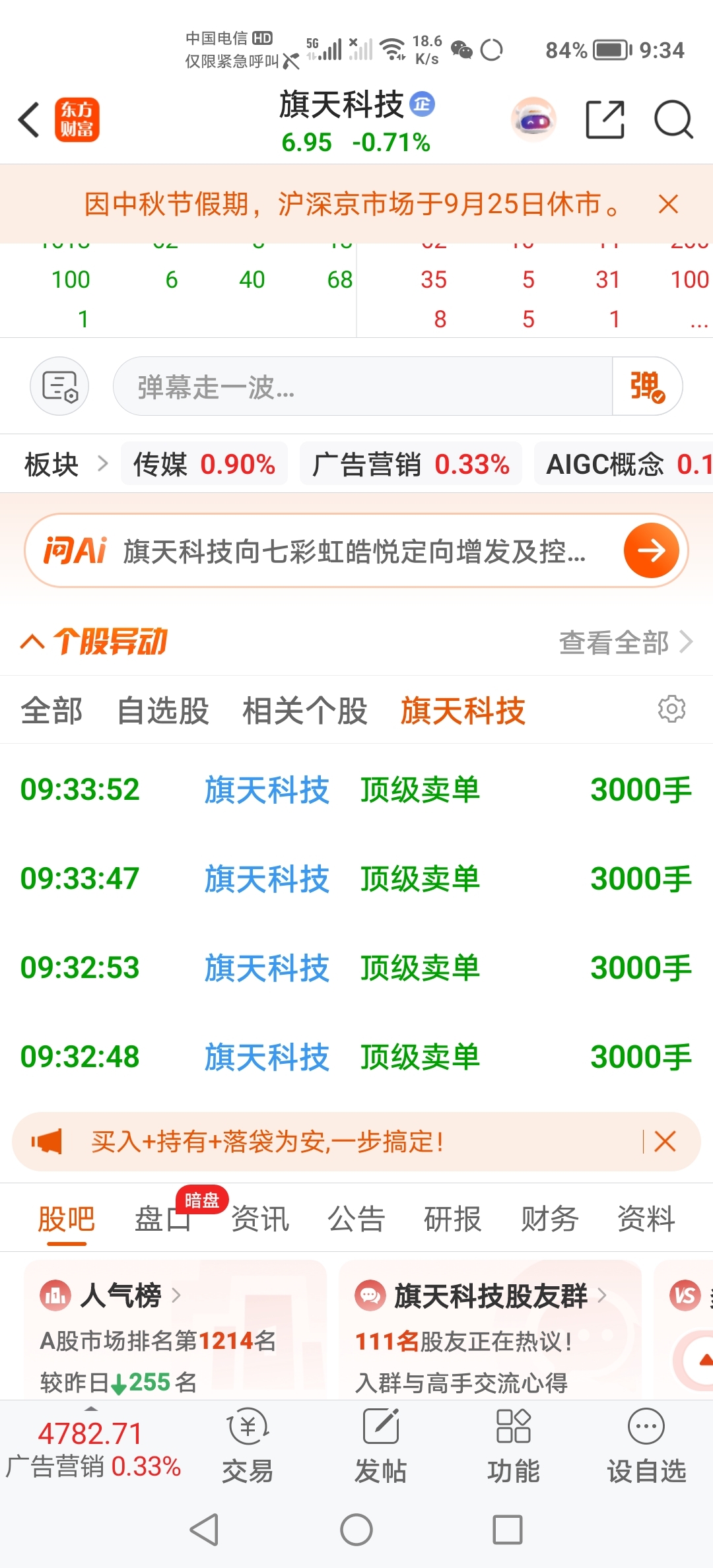Screen dimensions: 713x1568
Task: Switch to the 资讯 tab
Action: tap(259, 1218)
